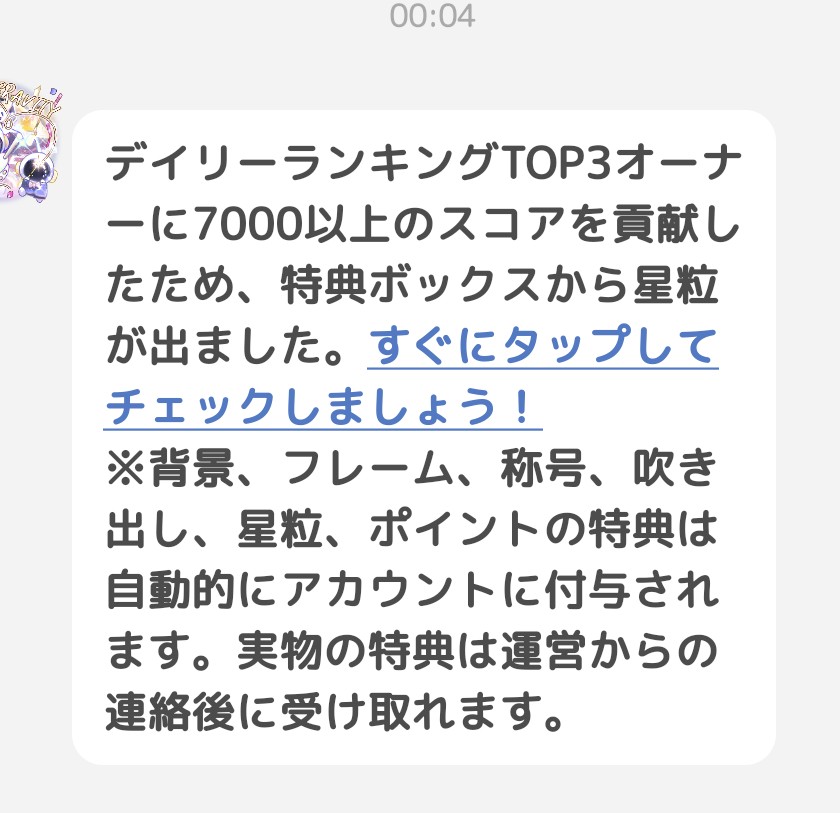Open the sender's avatar profile
The image size is (840, 813).
(x=32, y=142)
